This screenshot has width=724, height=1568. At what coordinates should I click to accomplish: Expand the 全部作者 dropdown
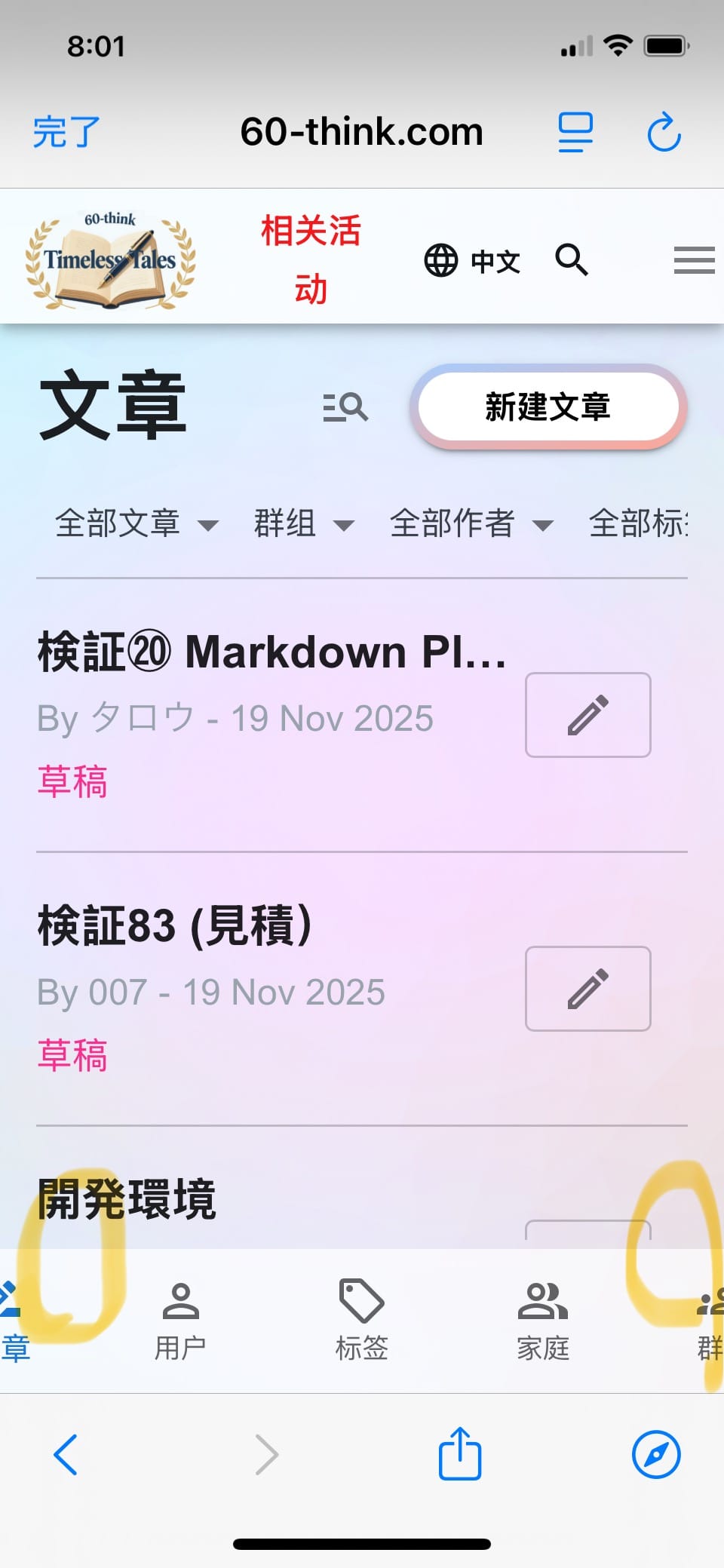point(471,523)
